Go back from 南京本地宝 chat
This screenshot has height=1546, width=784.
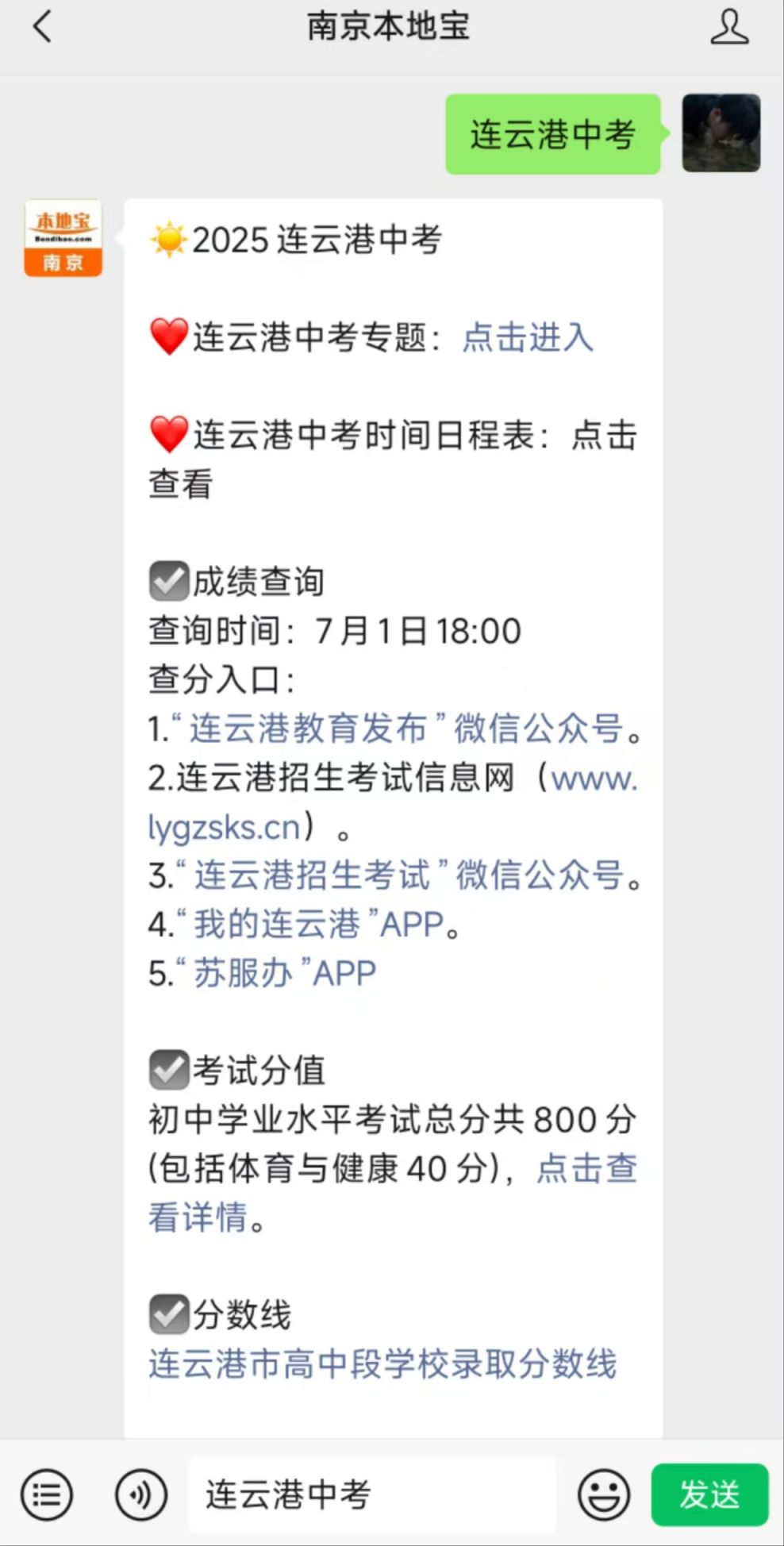[41, 27]
